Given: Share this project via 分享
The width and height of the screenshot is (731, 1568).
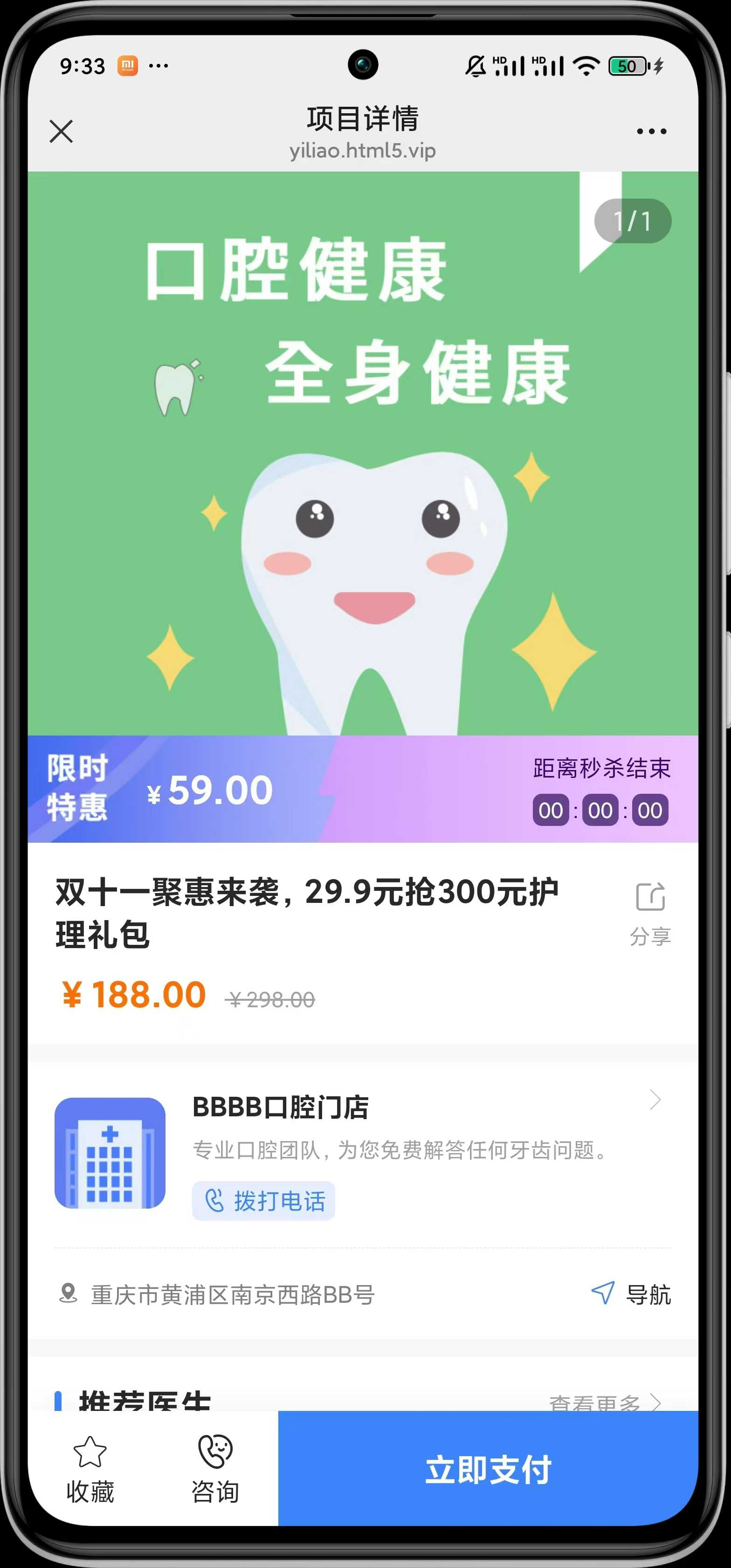Looking at the screenshot, I should point(650,914).
